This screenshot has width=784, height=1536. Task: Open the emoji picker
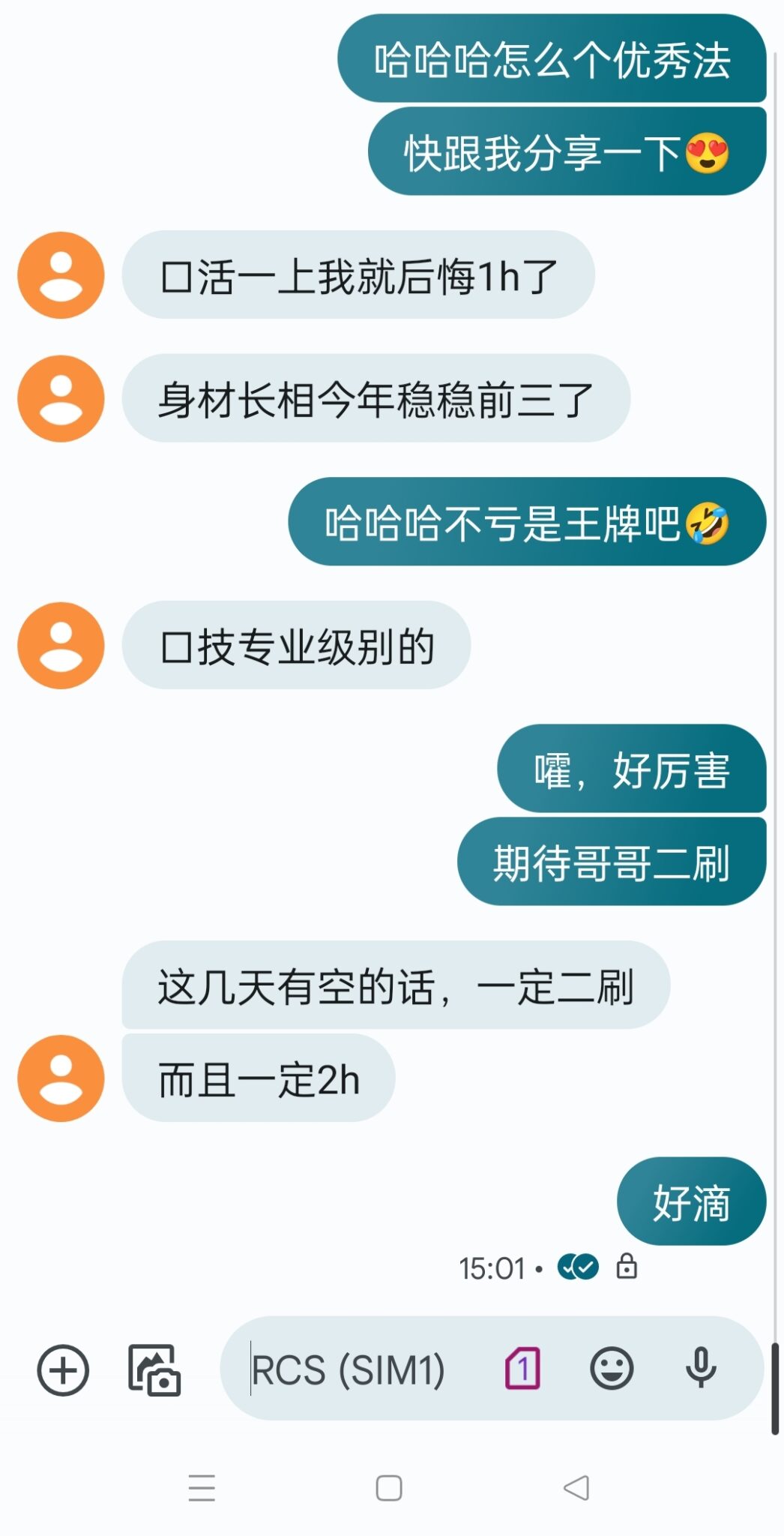(x=612, y=1369)
